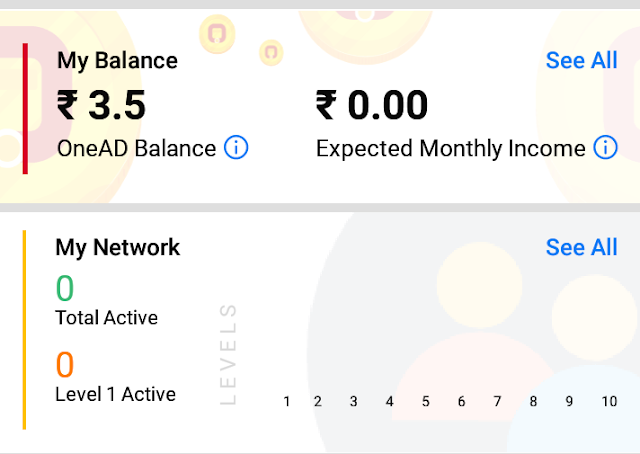Tap info icon beside OneAD Balance
640x454 pixels.
(x=236, y=148)
